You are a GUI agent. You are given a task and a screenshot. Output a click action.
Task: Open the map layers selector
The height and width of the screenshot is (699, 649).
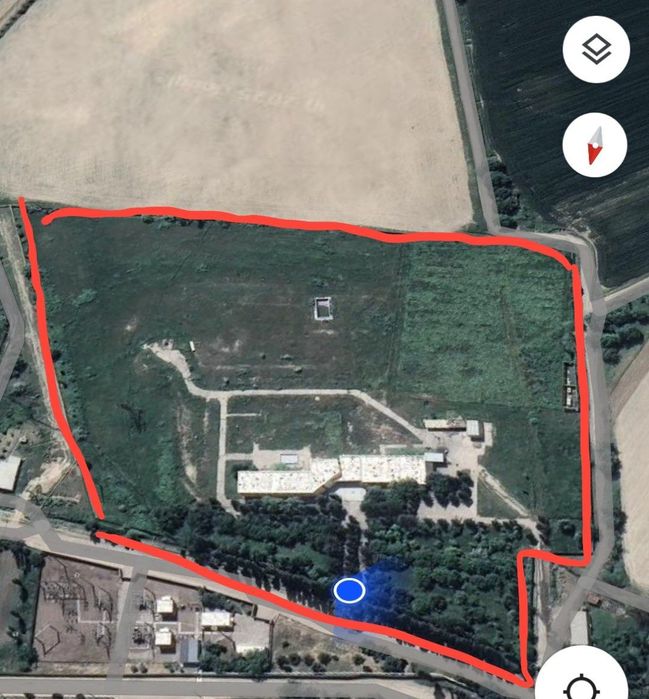pyautogui.click(x=596, y=49)
